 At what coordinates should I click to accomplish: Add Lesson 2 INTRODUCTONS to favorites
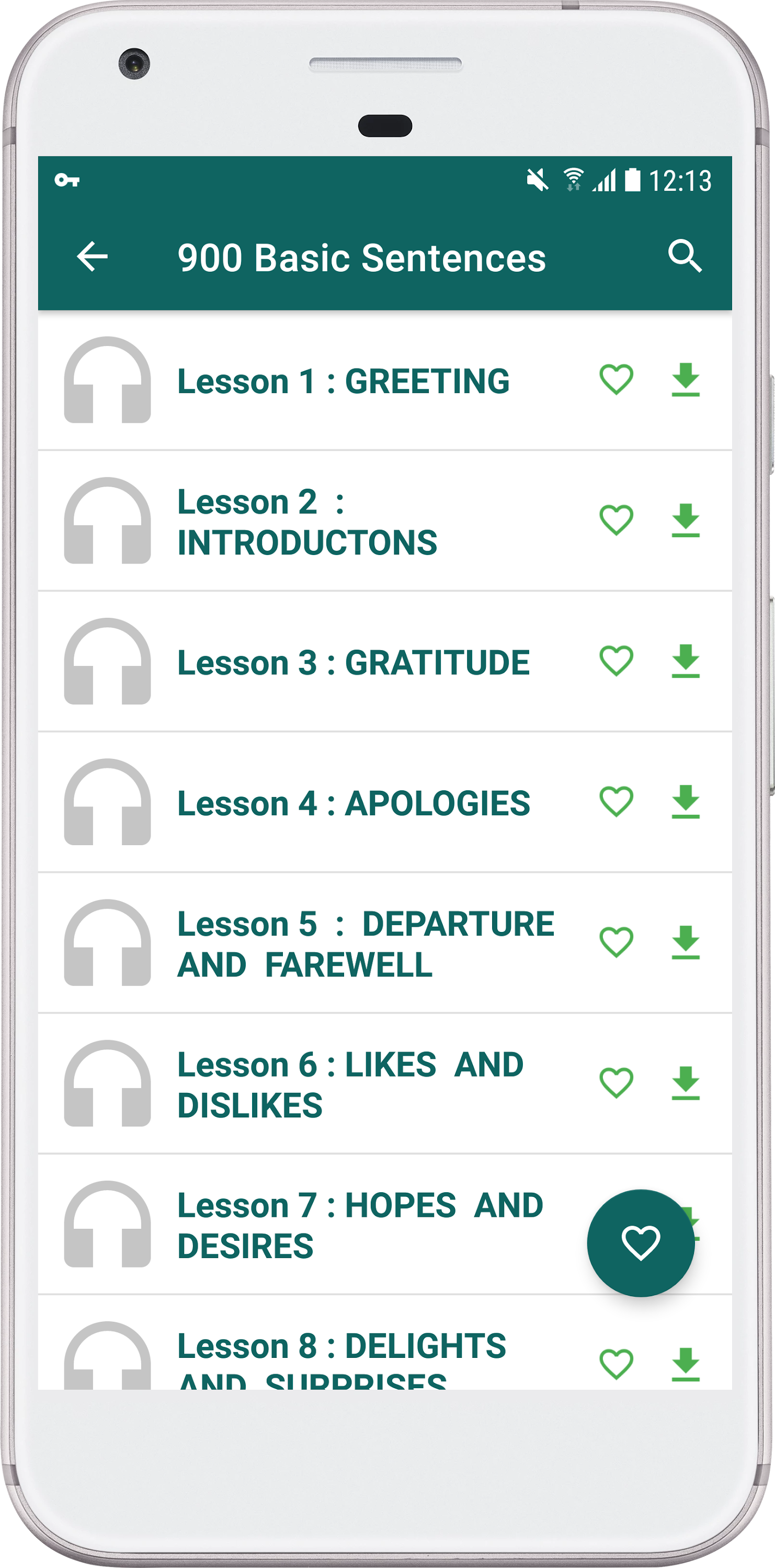(x=616, y=521)
